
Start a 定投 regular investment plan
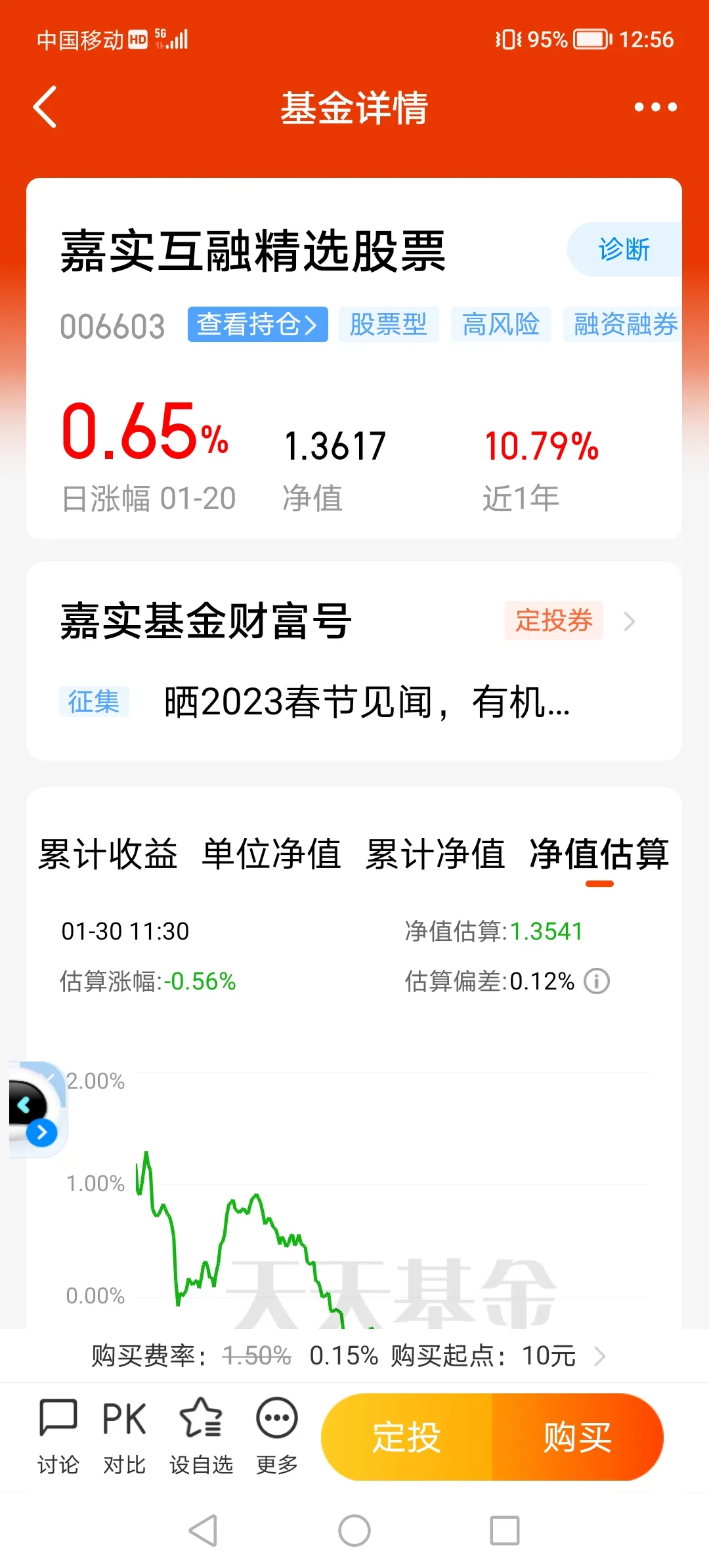click(x=406, y=1437)
